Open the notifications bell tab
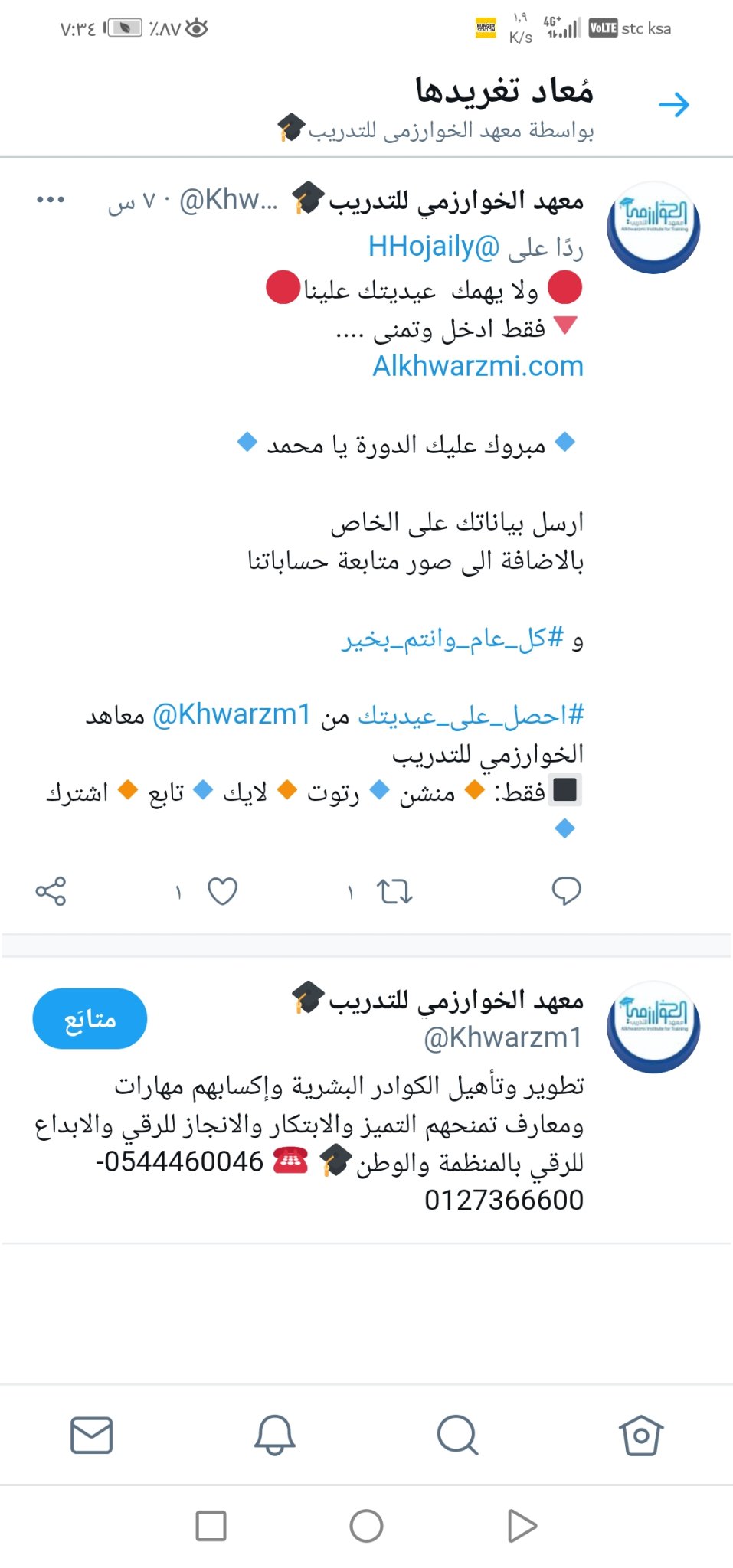 [274, 1435]
